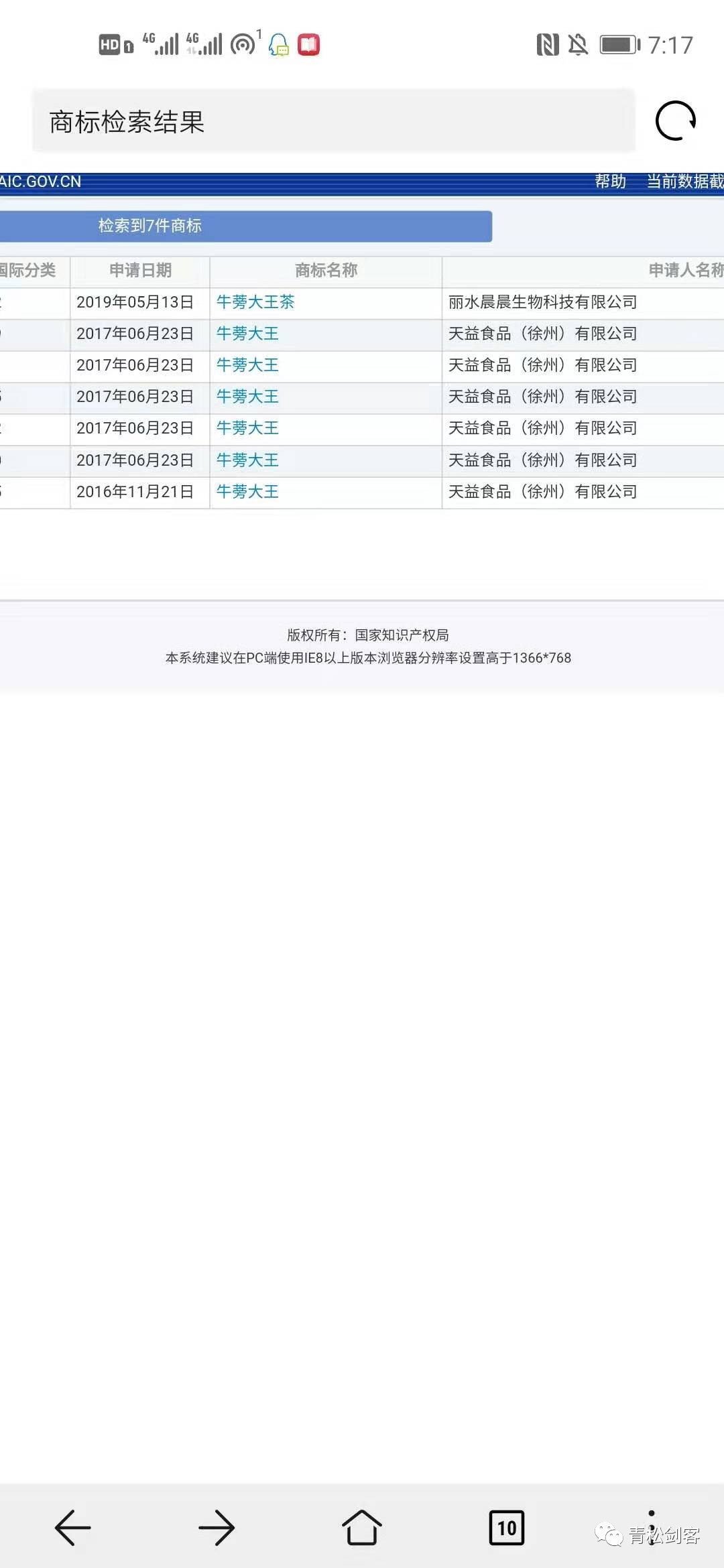This screenshot has height=1568, width=724.
Task: Open the 帮助 help link
Action: click(610, 182)
